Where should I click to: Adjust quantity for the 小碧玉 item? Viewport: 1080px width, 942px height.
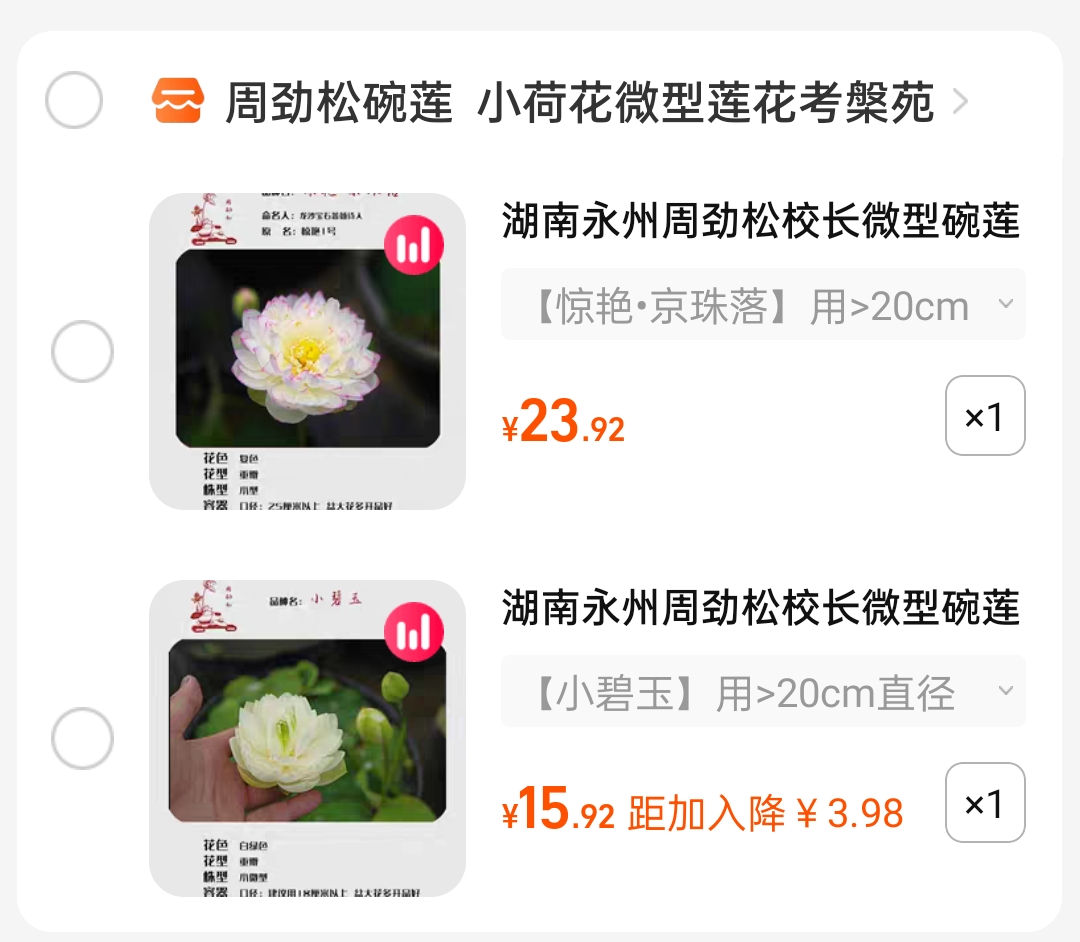pos(984,803)
